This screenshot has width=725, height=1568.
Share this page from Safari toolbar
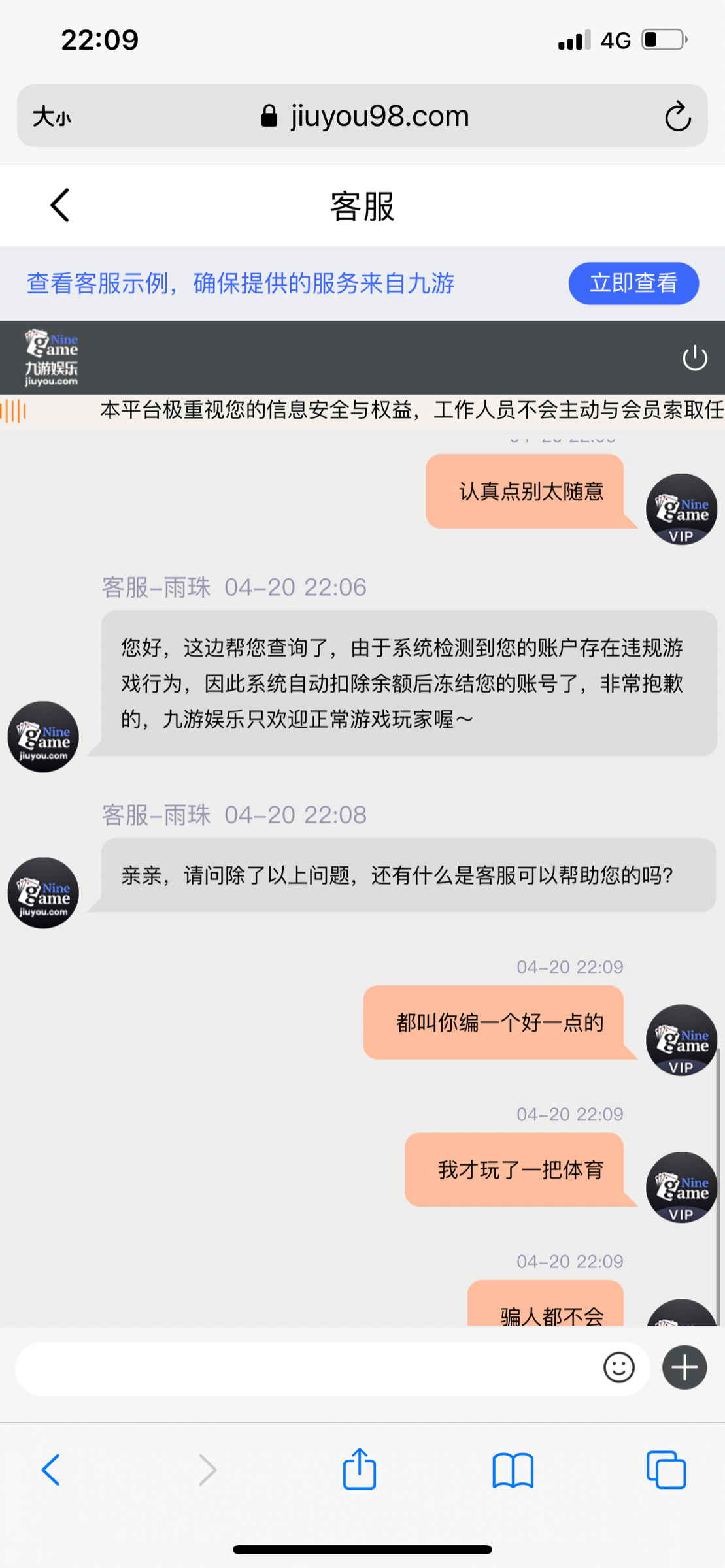[360, 1470]
